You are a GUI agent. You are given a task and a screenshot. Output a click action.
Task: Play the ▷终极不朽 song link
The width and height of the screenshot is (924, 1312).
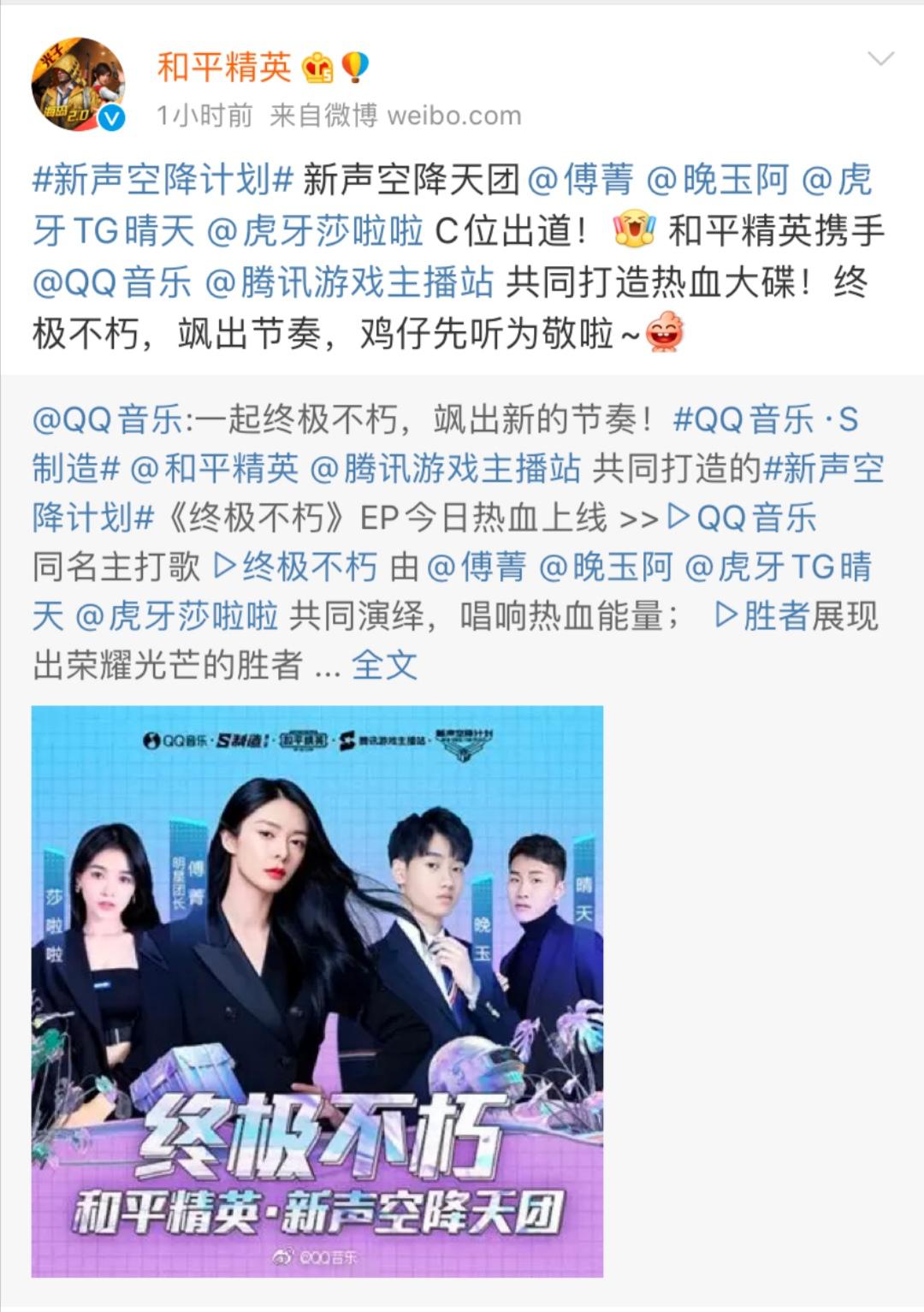coord(295,567)
